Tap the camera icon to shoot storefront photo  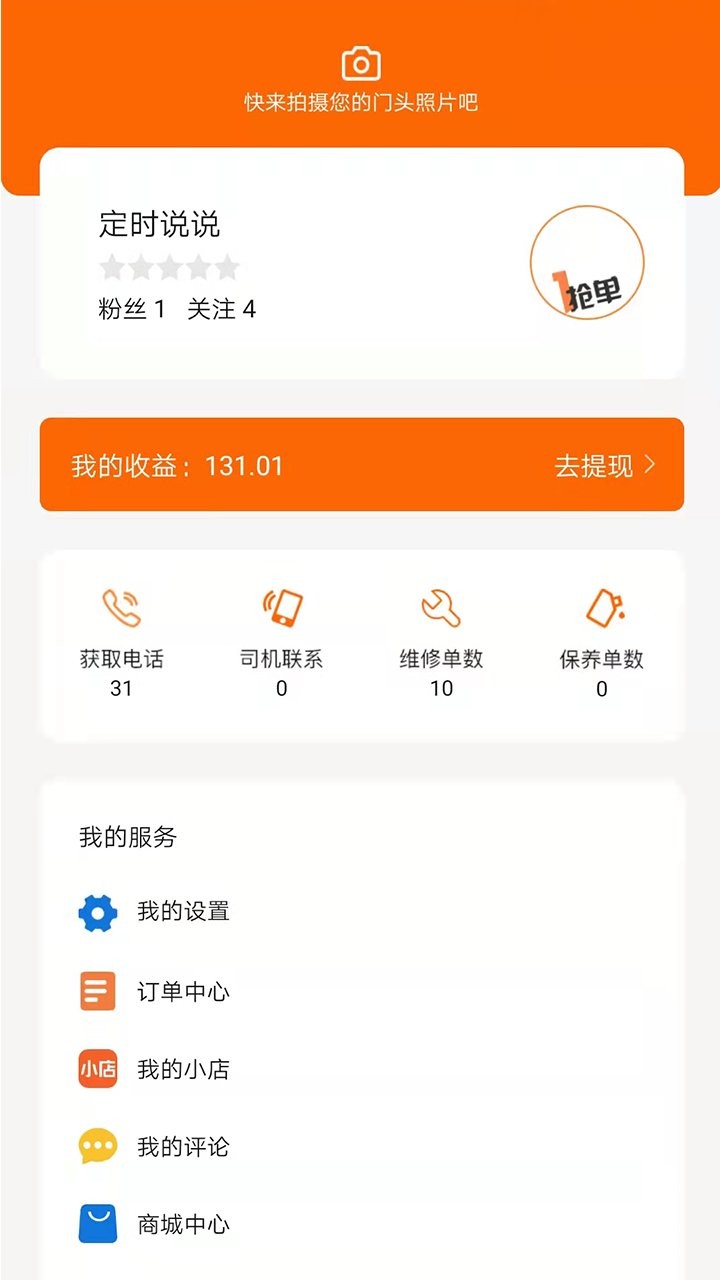click(x=360, y=62)
